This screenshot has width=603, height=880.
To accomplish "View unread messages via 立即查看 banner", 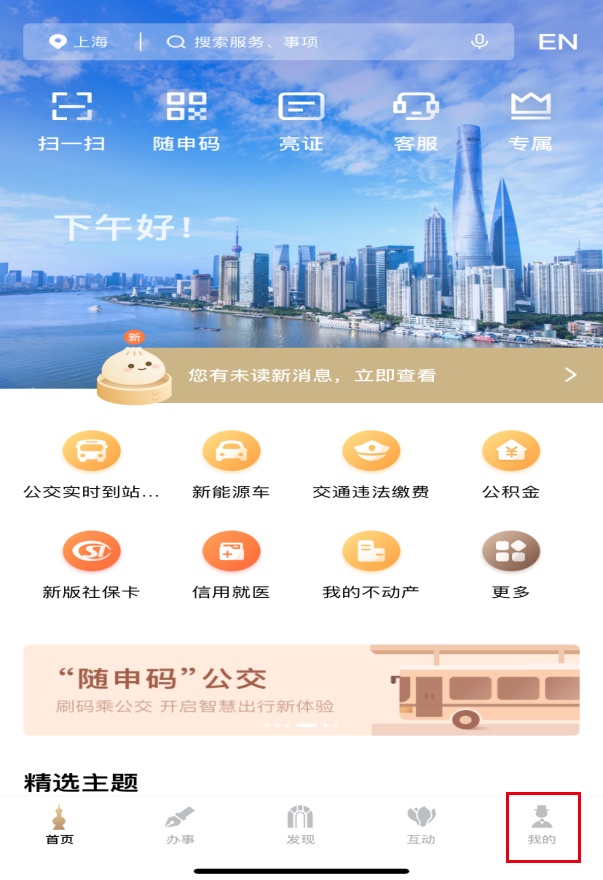I will pyautogui.click(x=380, y=375).
